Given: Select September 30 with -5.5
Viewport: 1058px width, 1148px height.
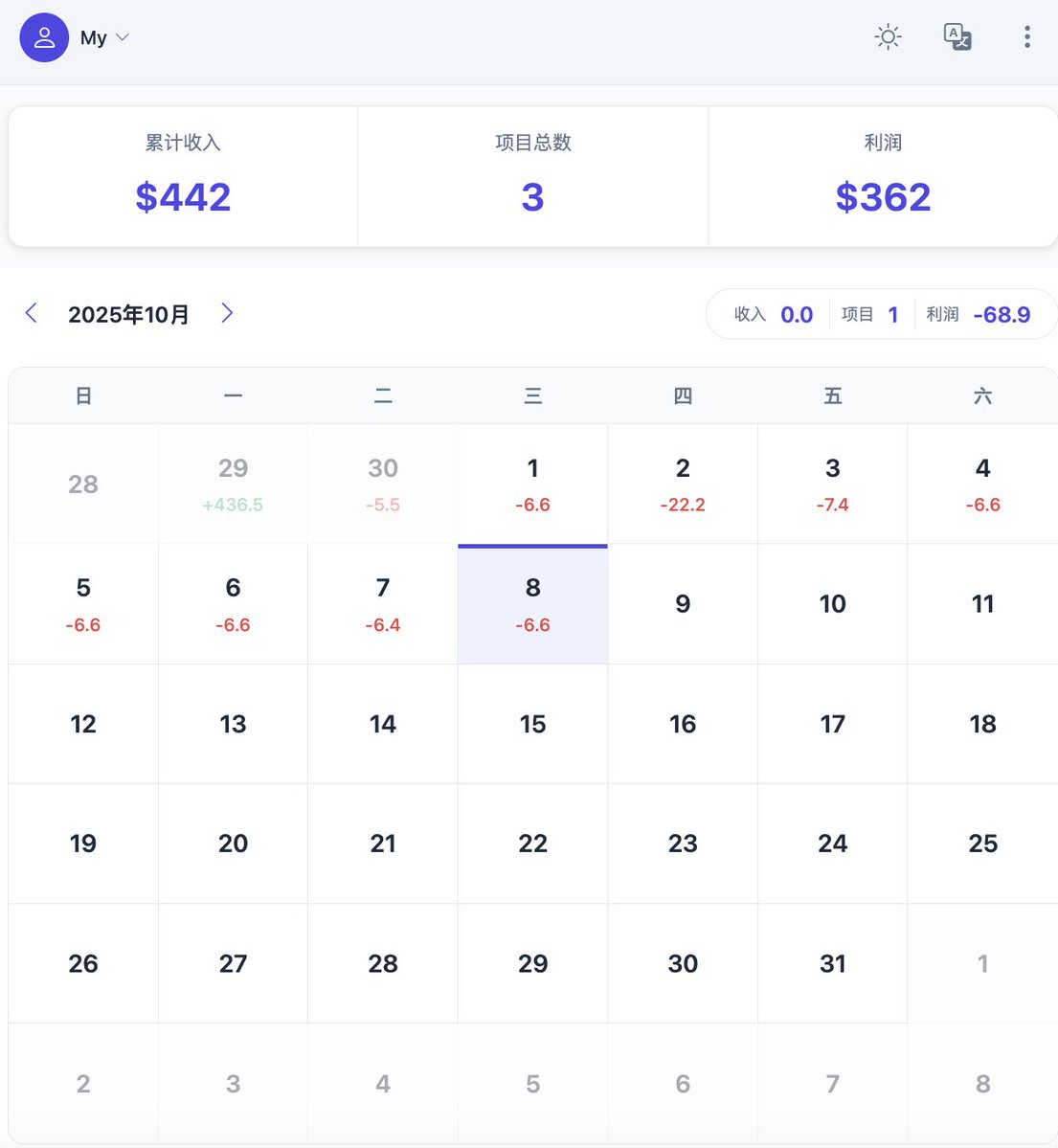Looking at the screenshot, I should pyautogui.click(x=383, y=484).
